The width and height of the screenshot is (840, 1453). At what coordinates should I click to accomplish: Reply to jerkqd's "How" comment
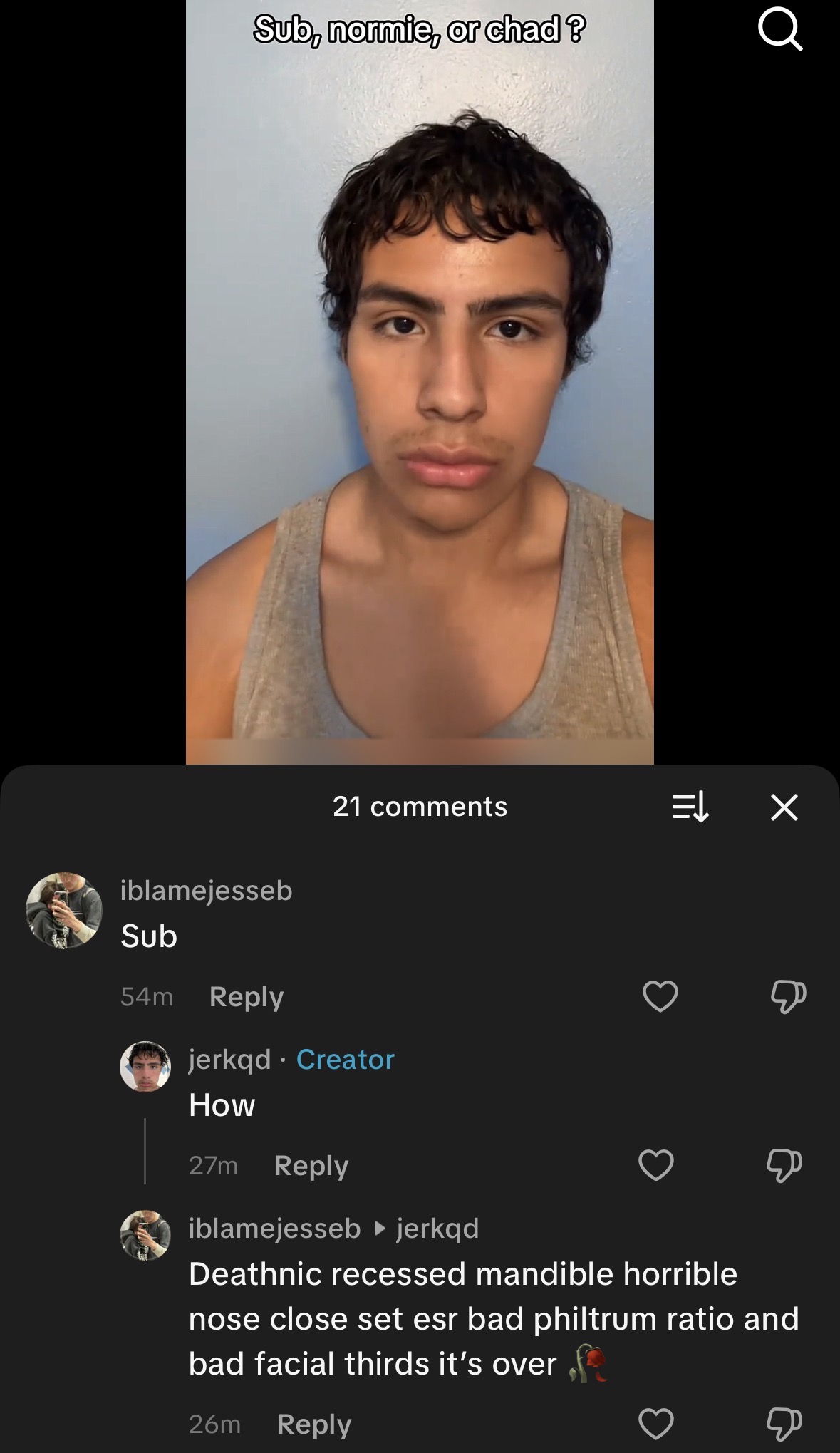pyautogui.click(x=311, y=1166)
